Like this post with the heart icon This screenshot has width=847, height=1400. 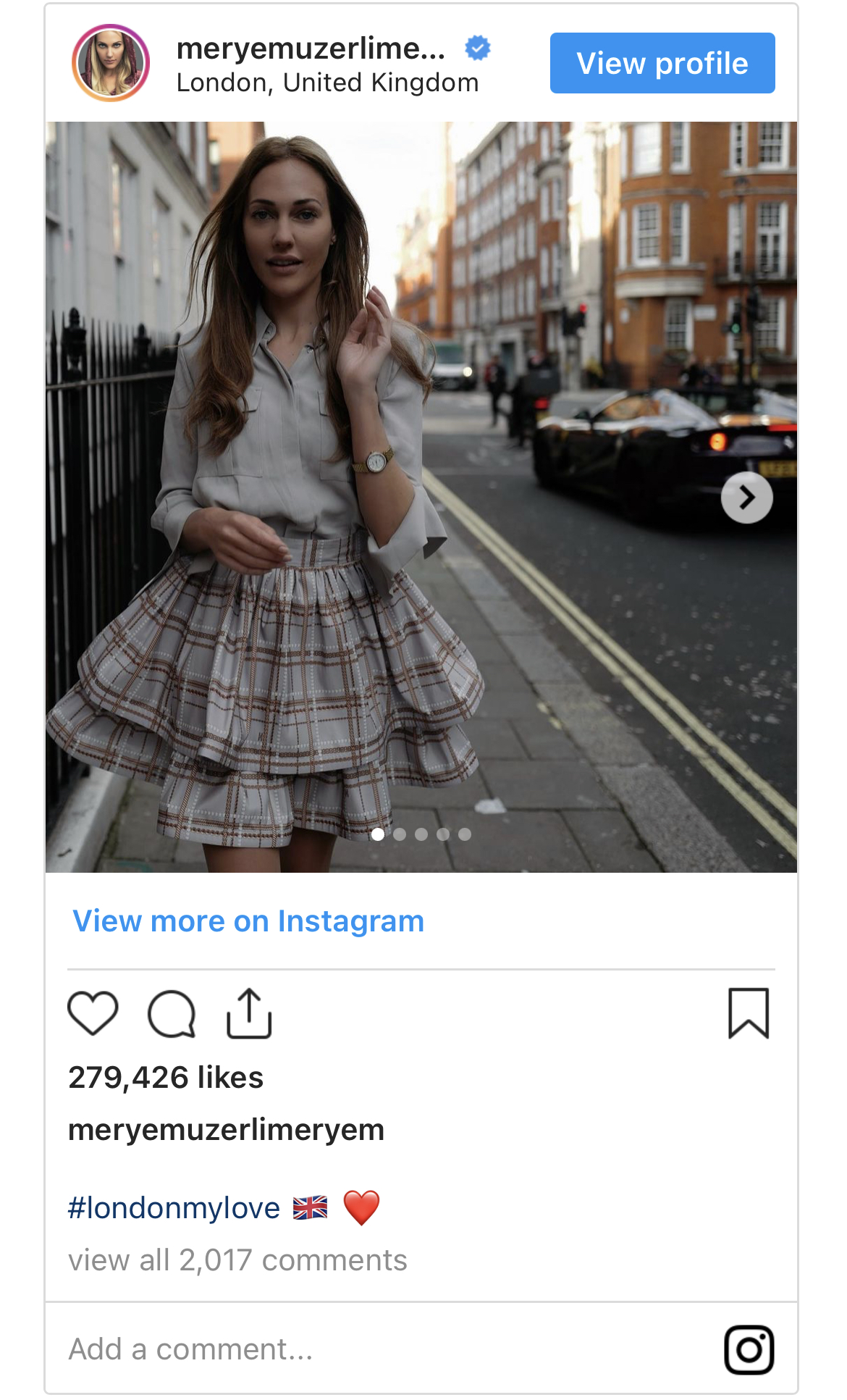pyautogui.click(x=93, y=1013)
